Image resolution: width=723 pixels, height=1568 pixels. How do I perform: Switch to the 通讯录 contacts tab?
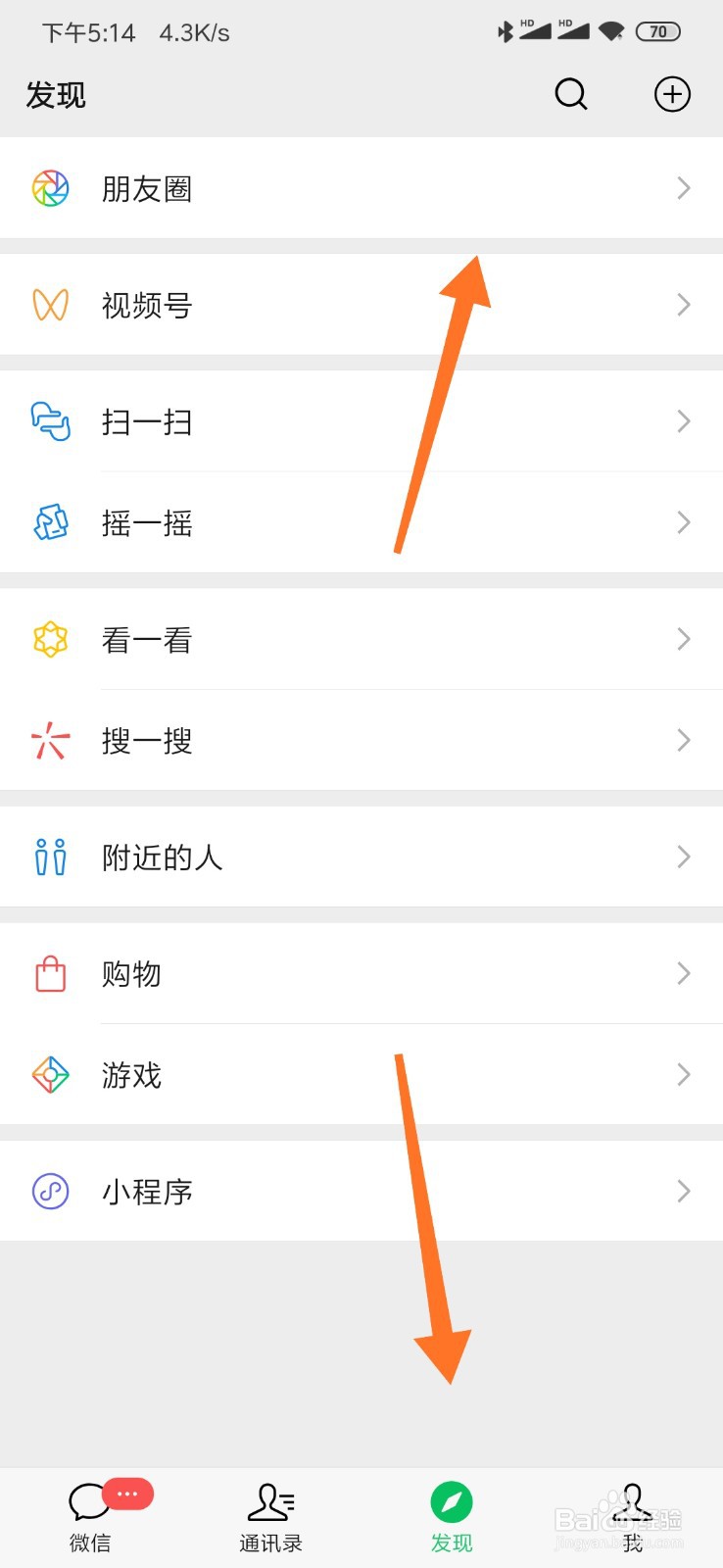270,1514
